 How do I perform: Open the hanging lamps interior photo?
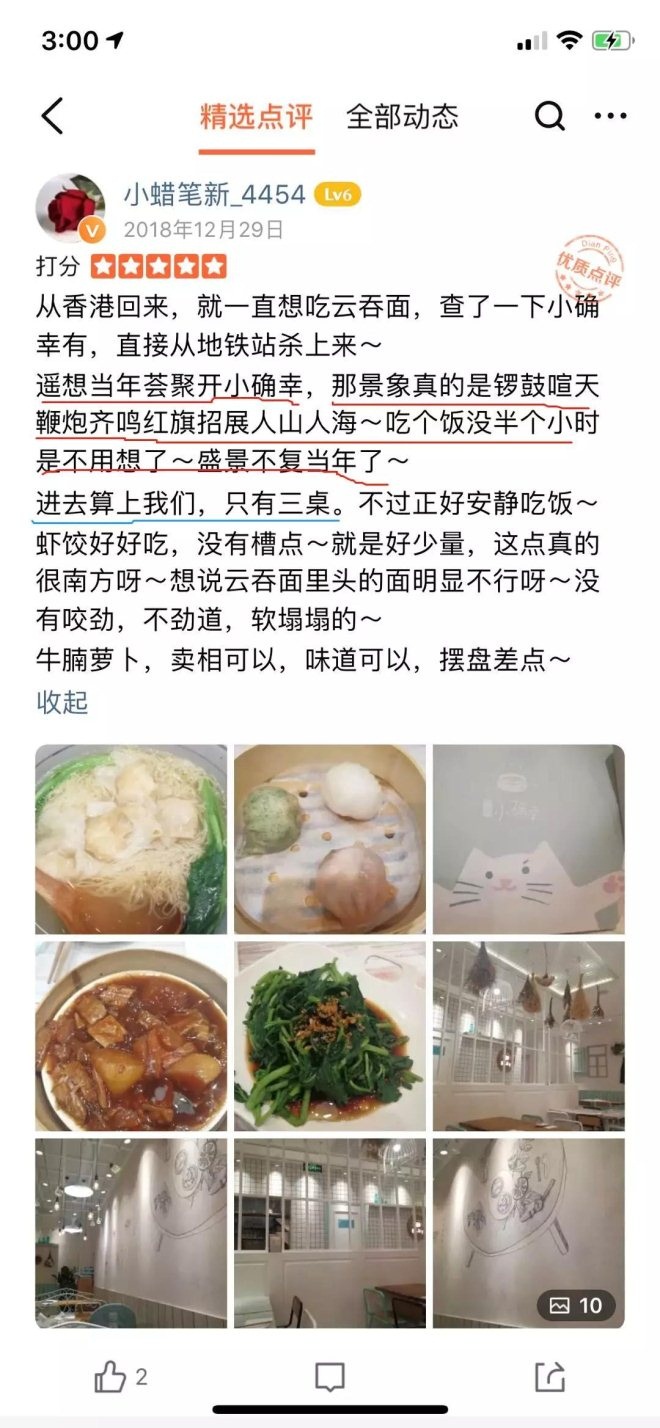[x=528, y=1036]
